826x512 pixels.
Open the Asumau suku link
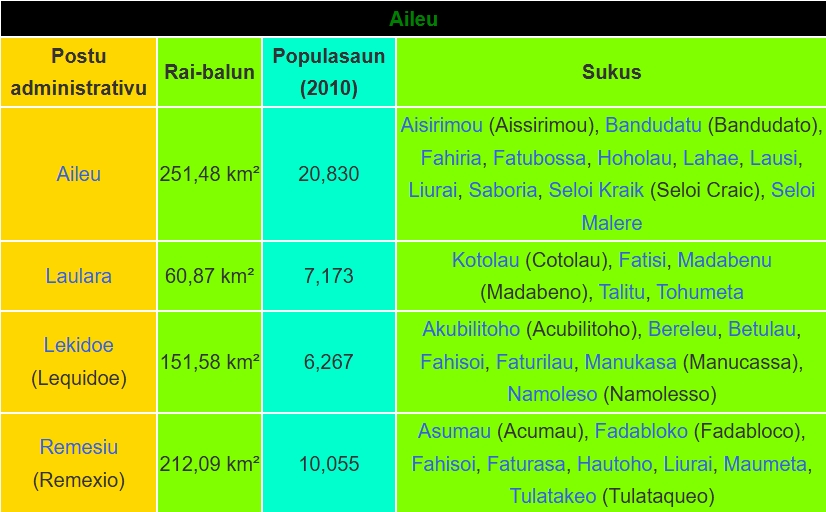pyautogui.click(x=454, y=431)
